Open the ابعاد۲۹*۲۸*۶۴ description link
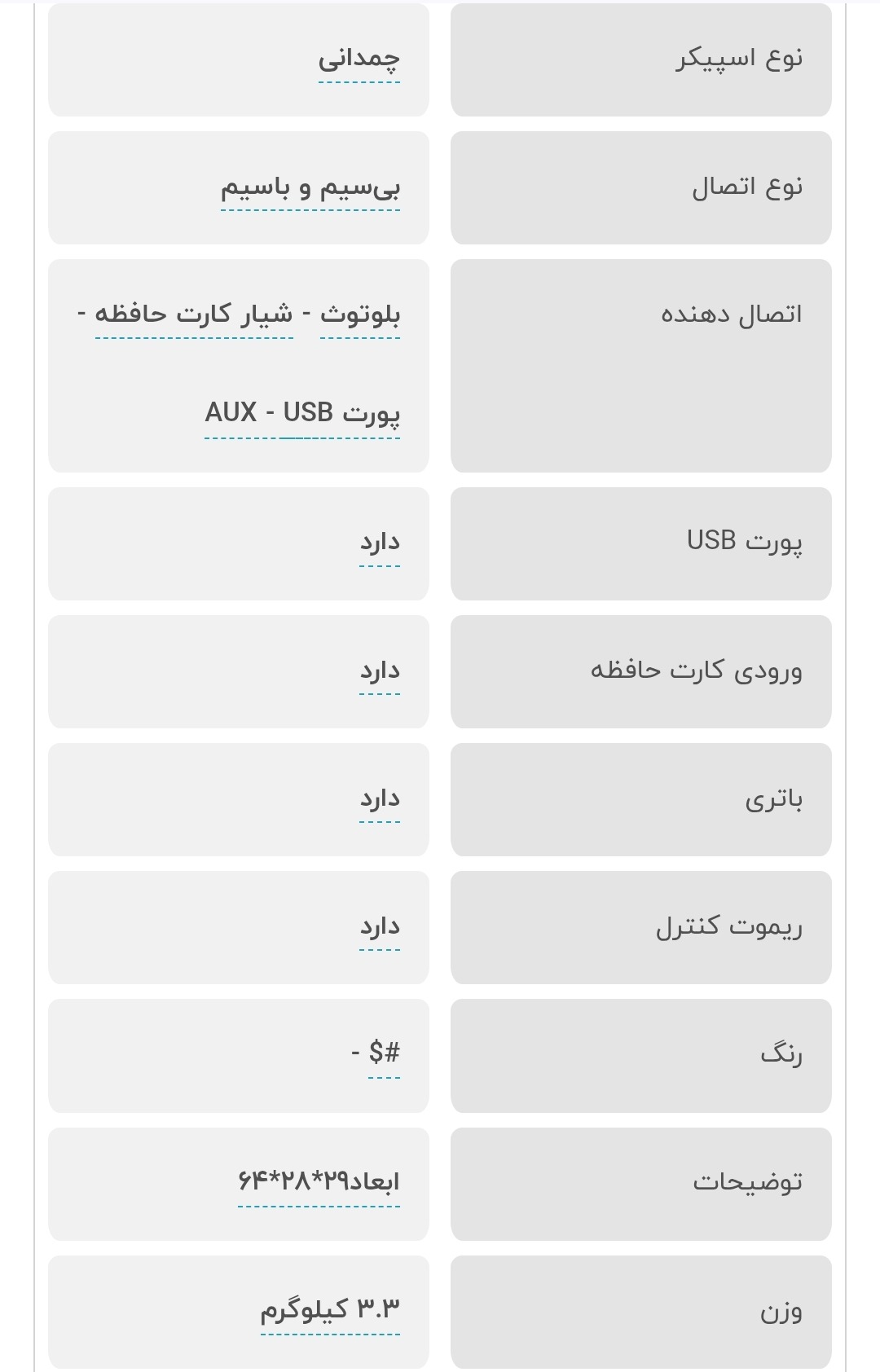Screen dimensions: 880x1372 pos(319,1181)
